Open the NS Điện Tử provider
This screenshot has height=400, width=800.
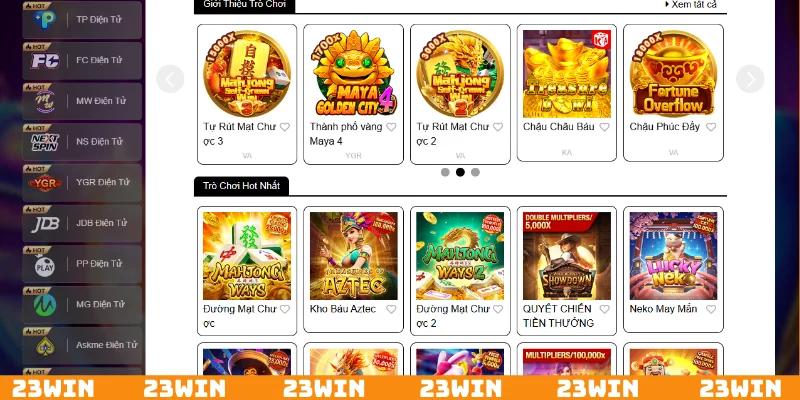pyautogui.click(x=83, y=142)
